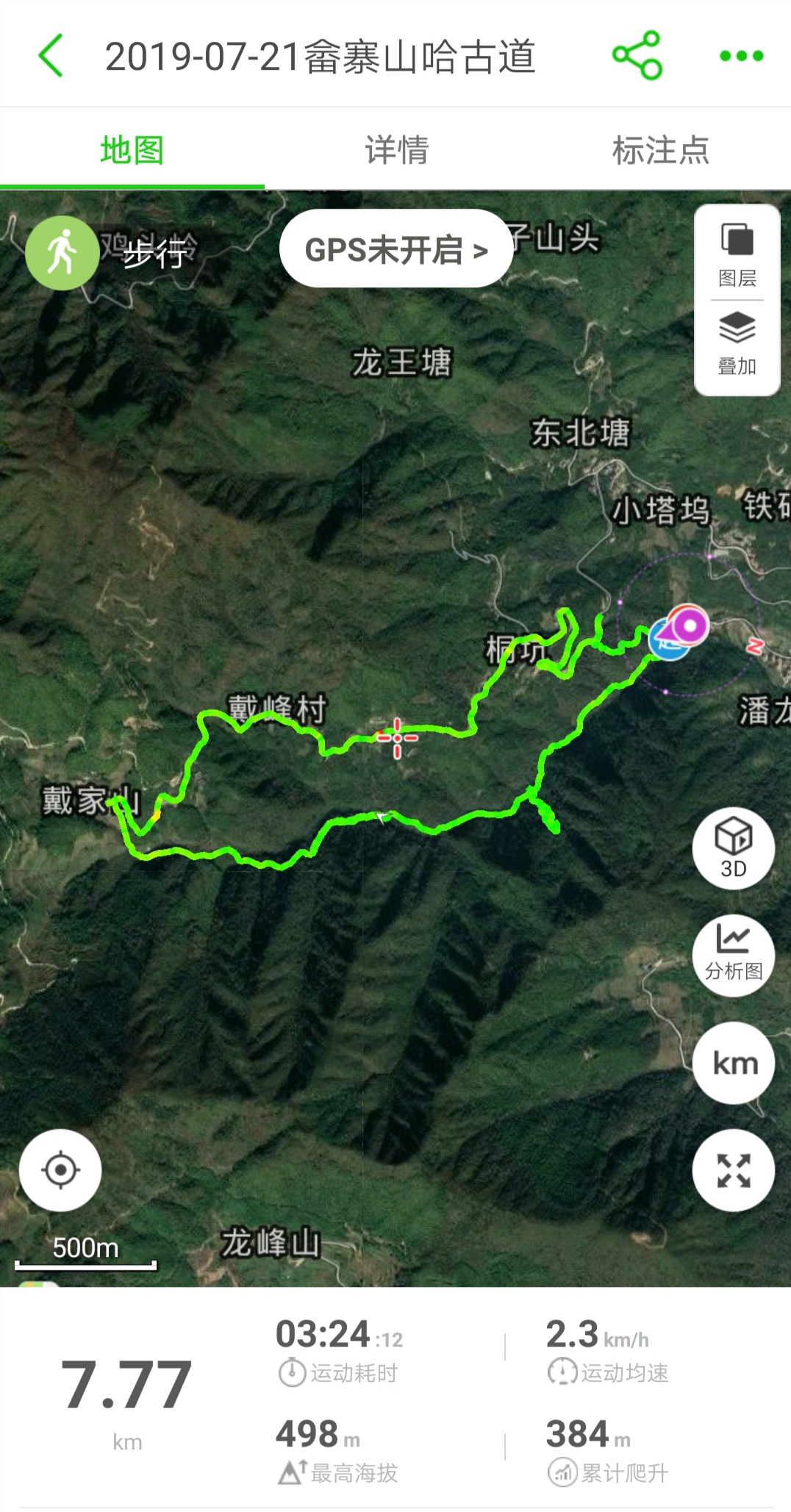Toggle the km distance markers
Image resolution: width=791 pixels, height=1512 pixels.
[x=733, y=1063]
